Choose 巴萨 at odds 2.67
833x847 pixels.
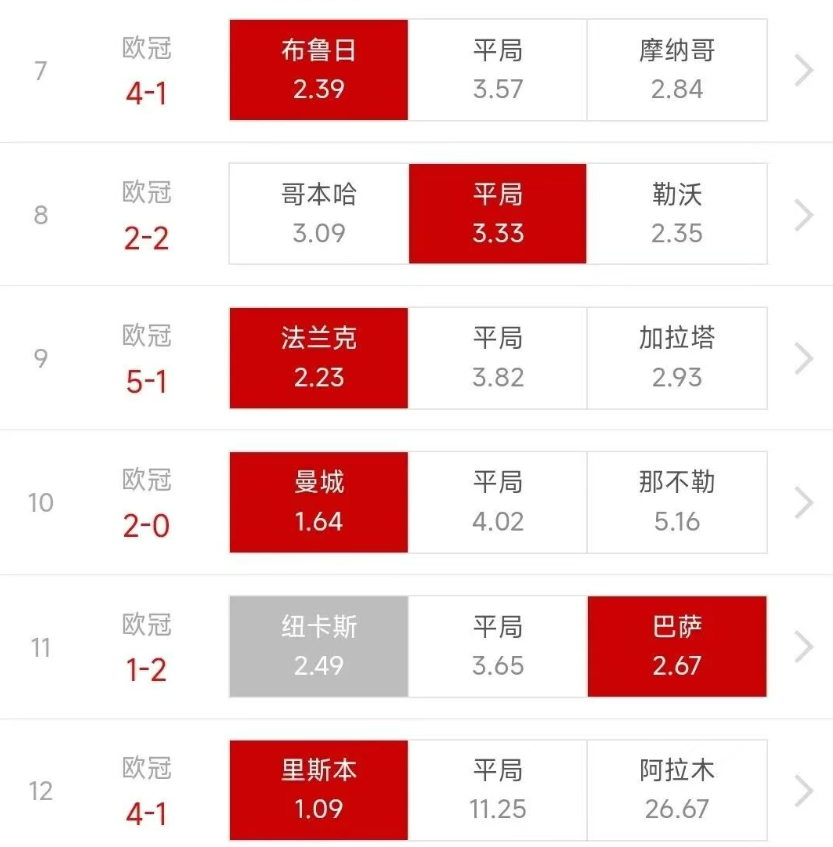point(677,647)
